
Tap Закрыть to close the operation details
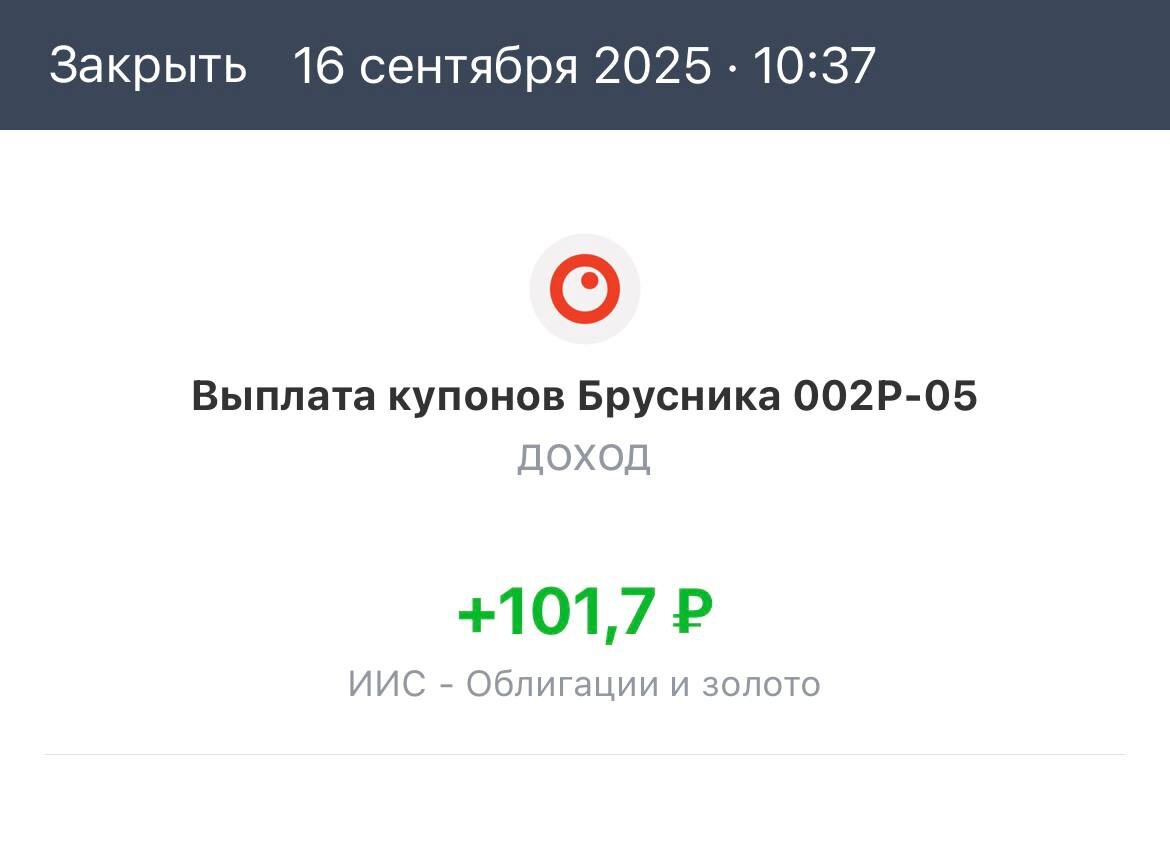[x=148, y=66]
